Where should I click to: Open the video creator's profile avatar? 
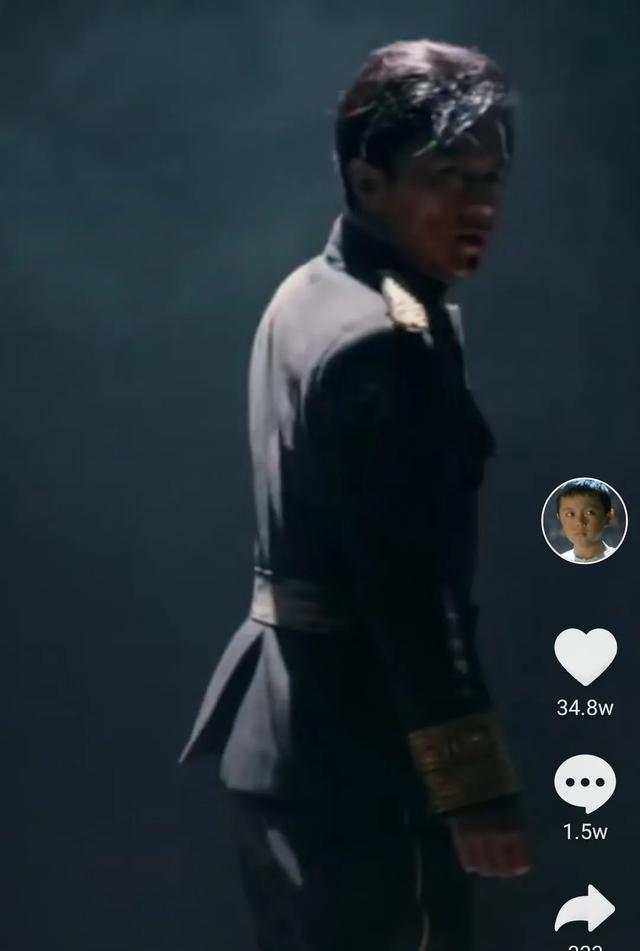[584, 520]
